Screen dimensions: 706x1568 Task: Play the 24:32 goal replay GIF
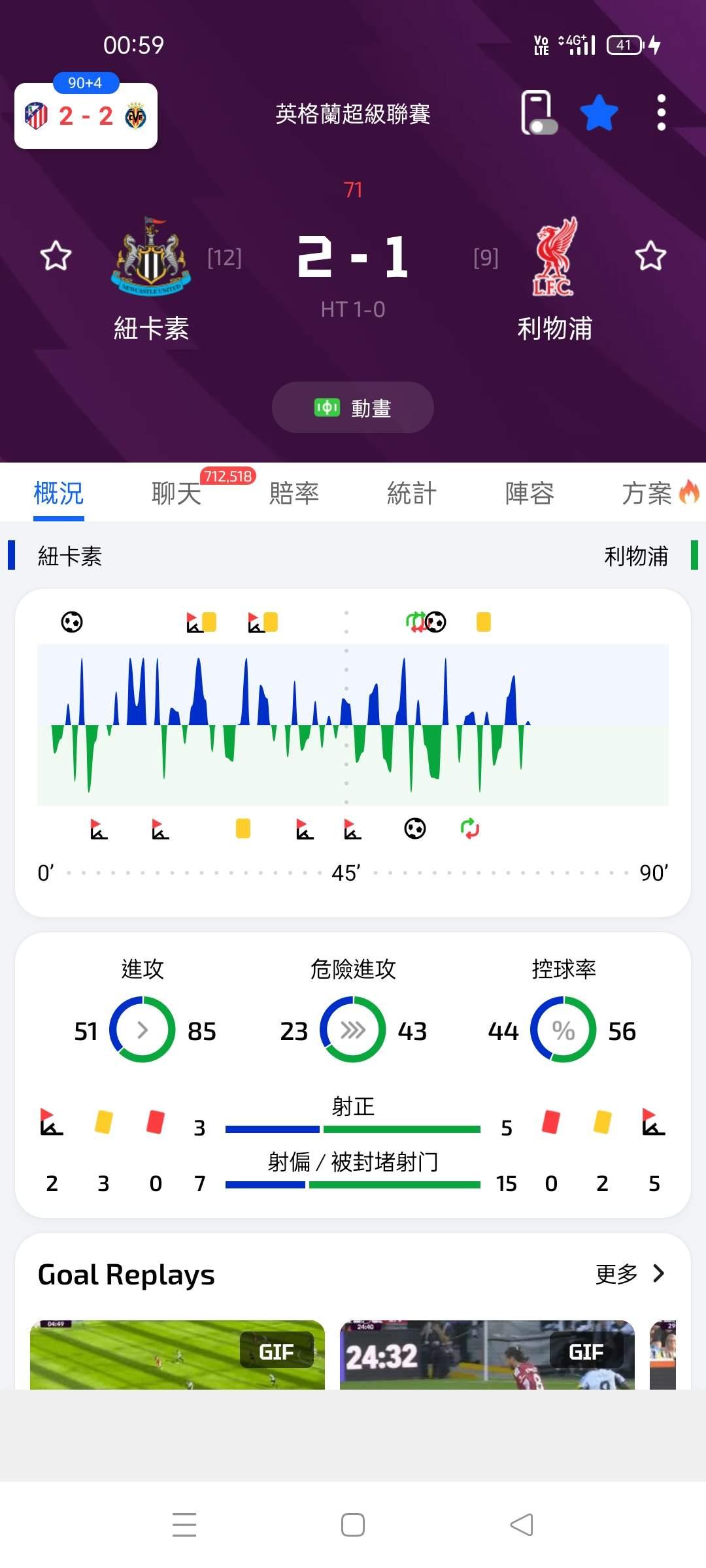[487, 1354]
